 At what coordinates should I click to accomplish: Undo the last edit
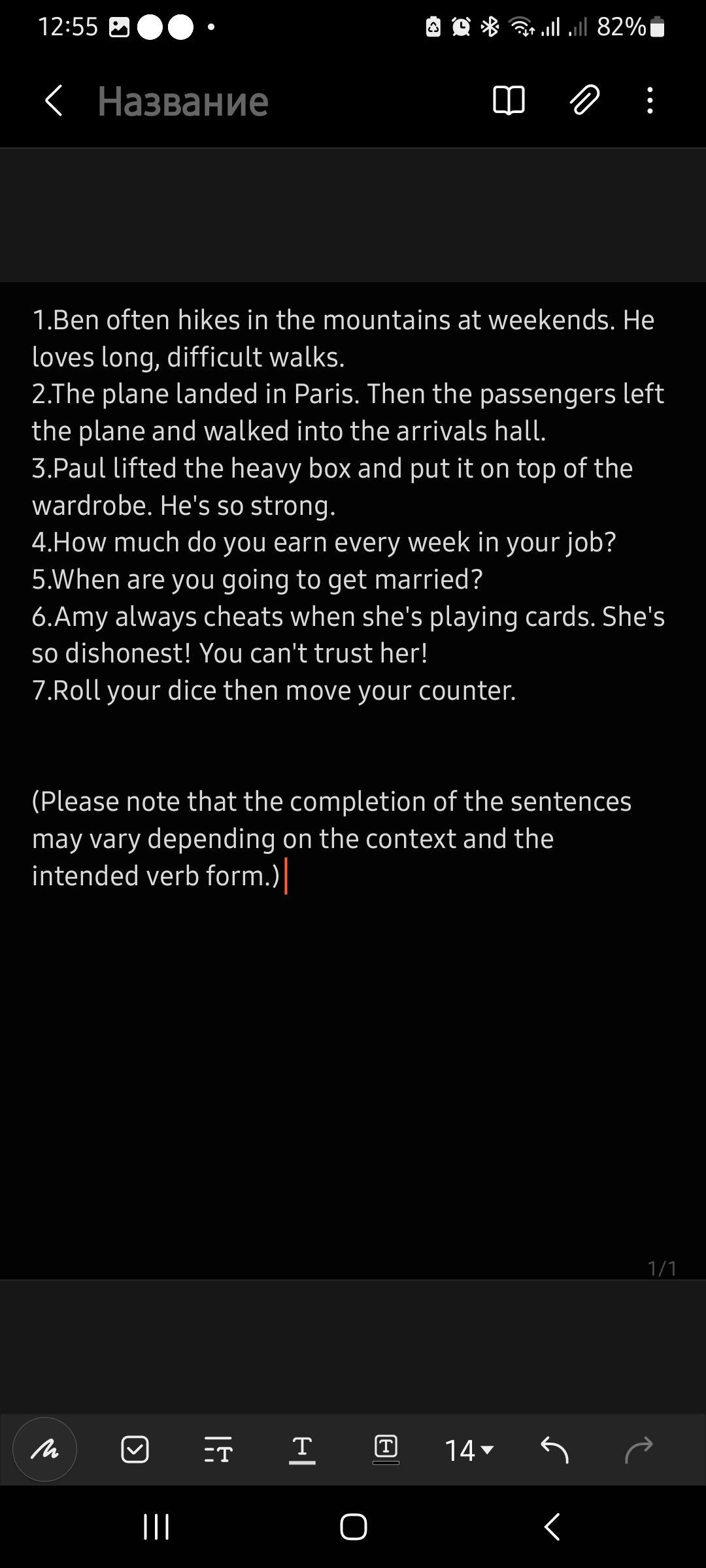(554, 1449)
